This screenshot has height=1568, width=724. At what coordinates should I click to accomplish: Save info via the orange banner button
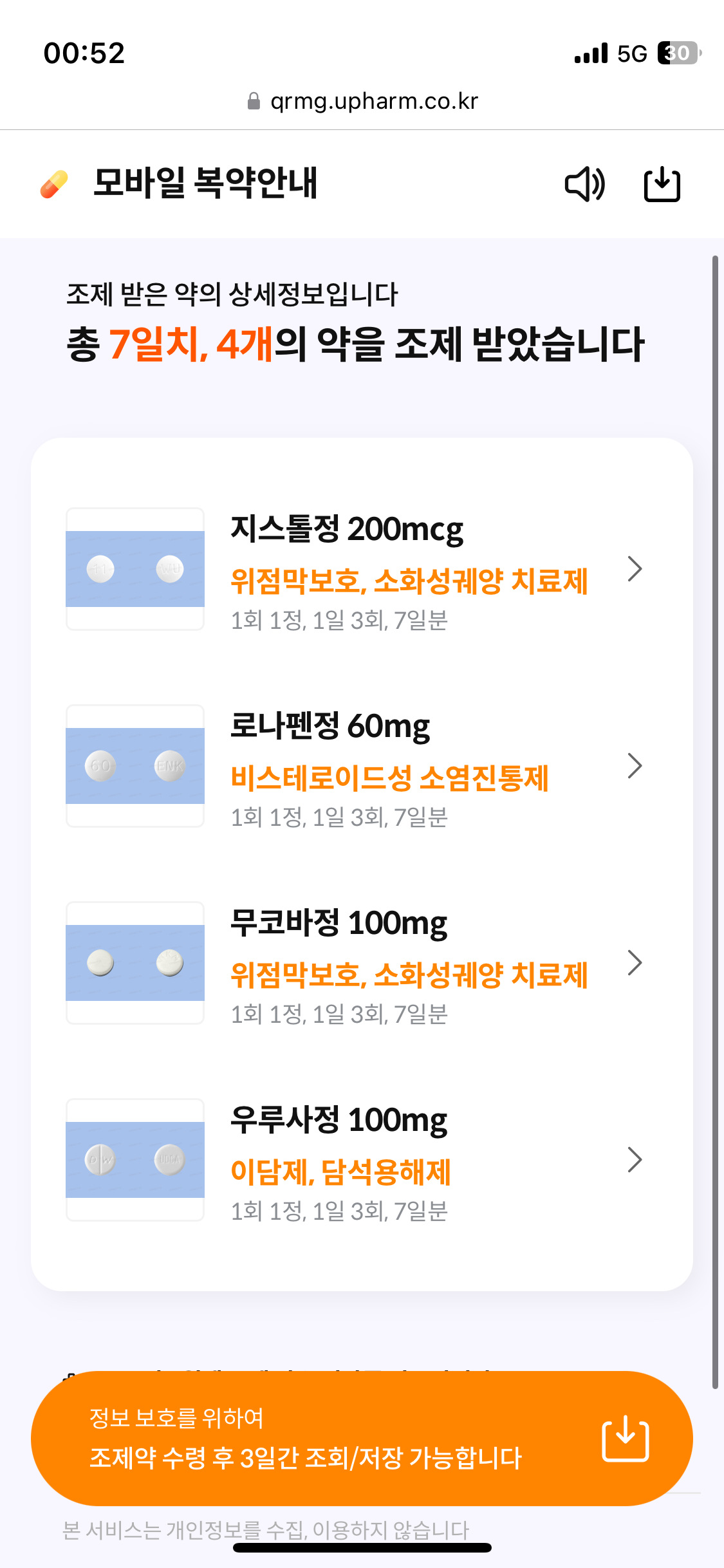(x=362, y=1438)
